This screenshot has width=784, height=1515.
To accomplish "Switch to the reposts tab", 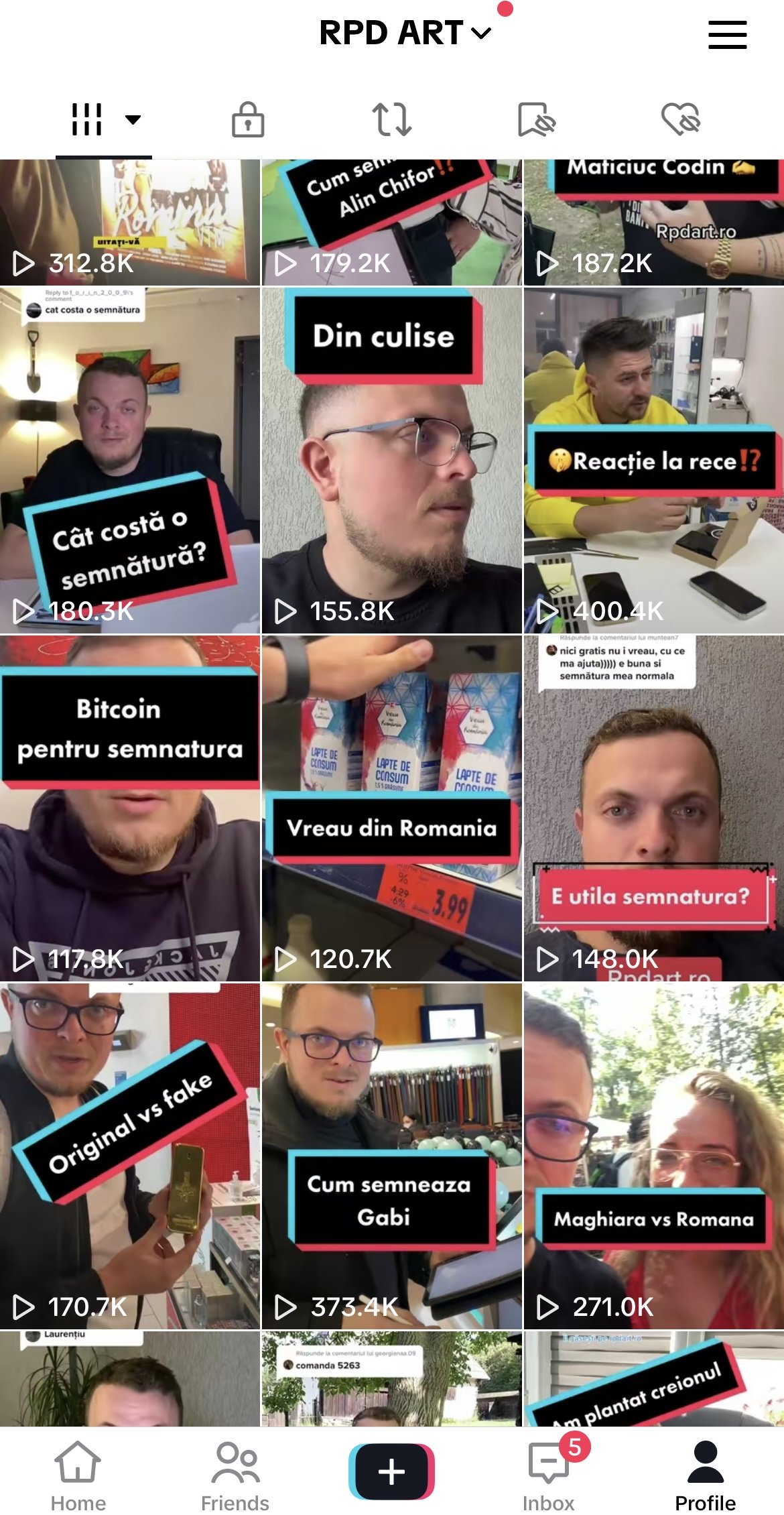I will point(391,120).
